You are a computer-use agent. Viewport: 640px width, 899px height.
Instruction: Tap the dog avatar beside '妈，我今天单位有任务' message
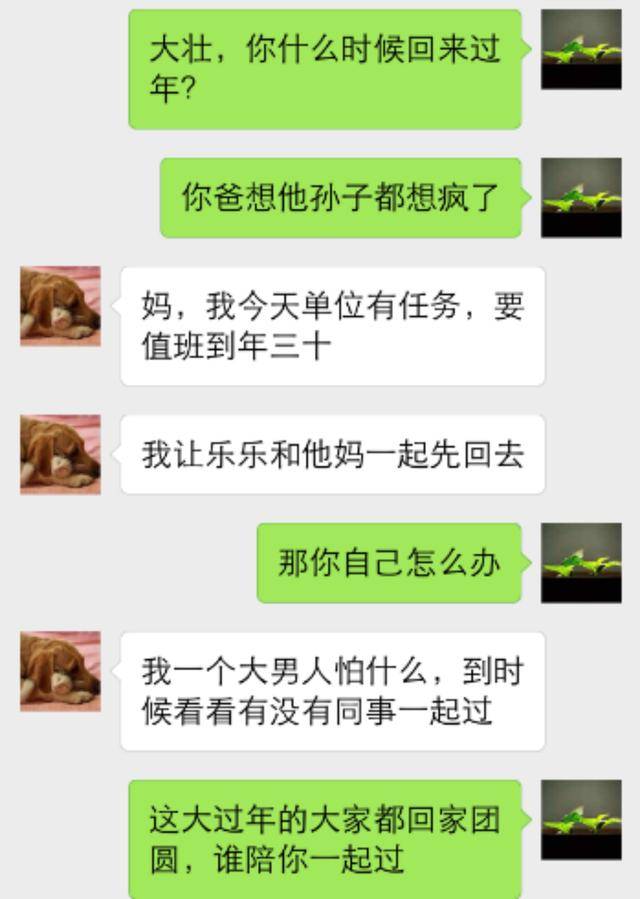pos(60,306)
